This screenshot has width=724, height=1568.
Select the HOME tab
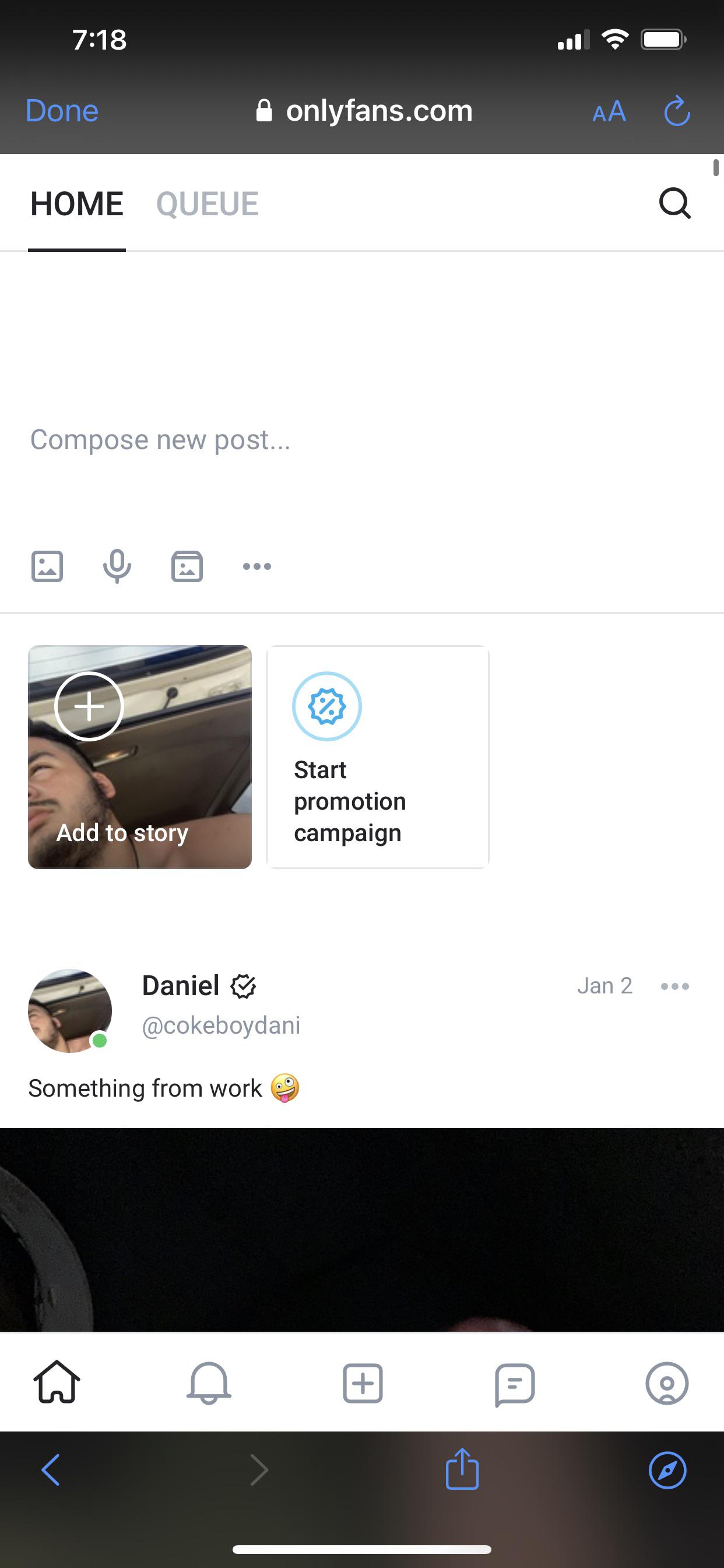coord(78,204)
